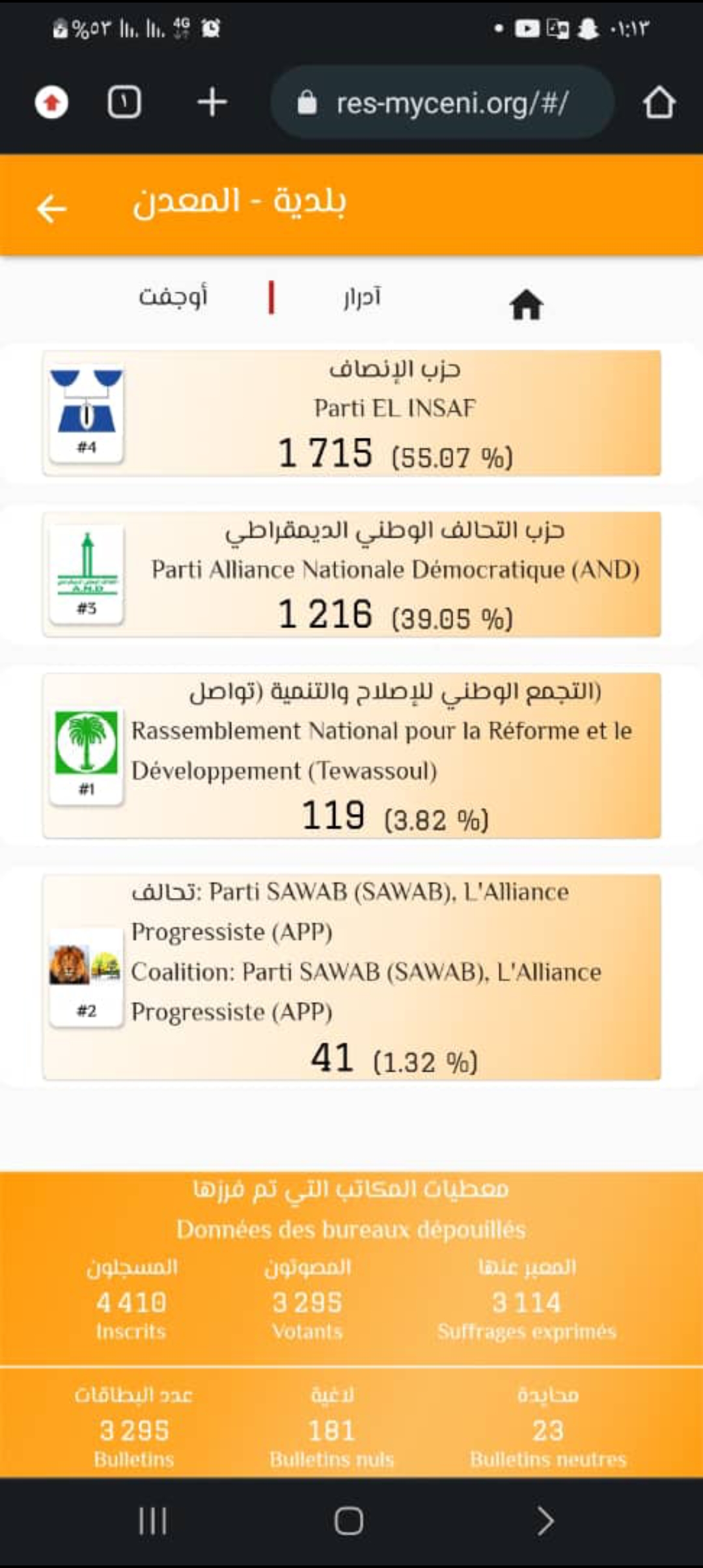This screenshot has width=703, height=1568.
Task: Open a new browser tab
Action: pos(212,103)
